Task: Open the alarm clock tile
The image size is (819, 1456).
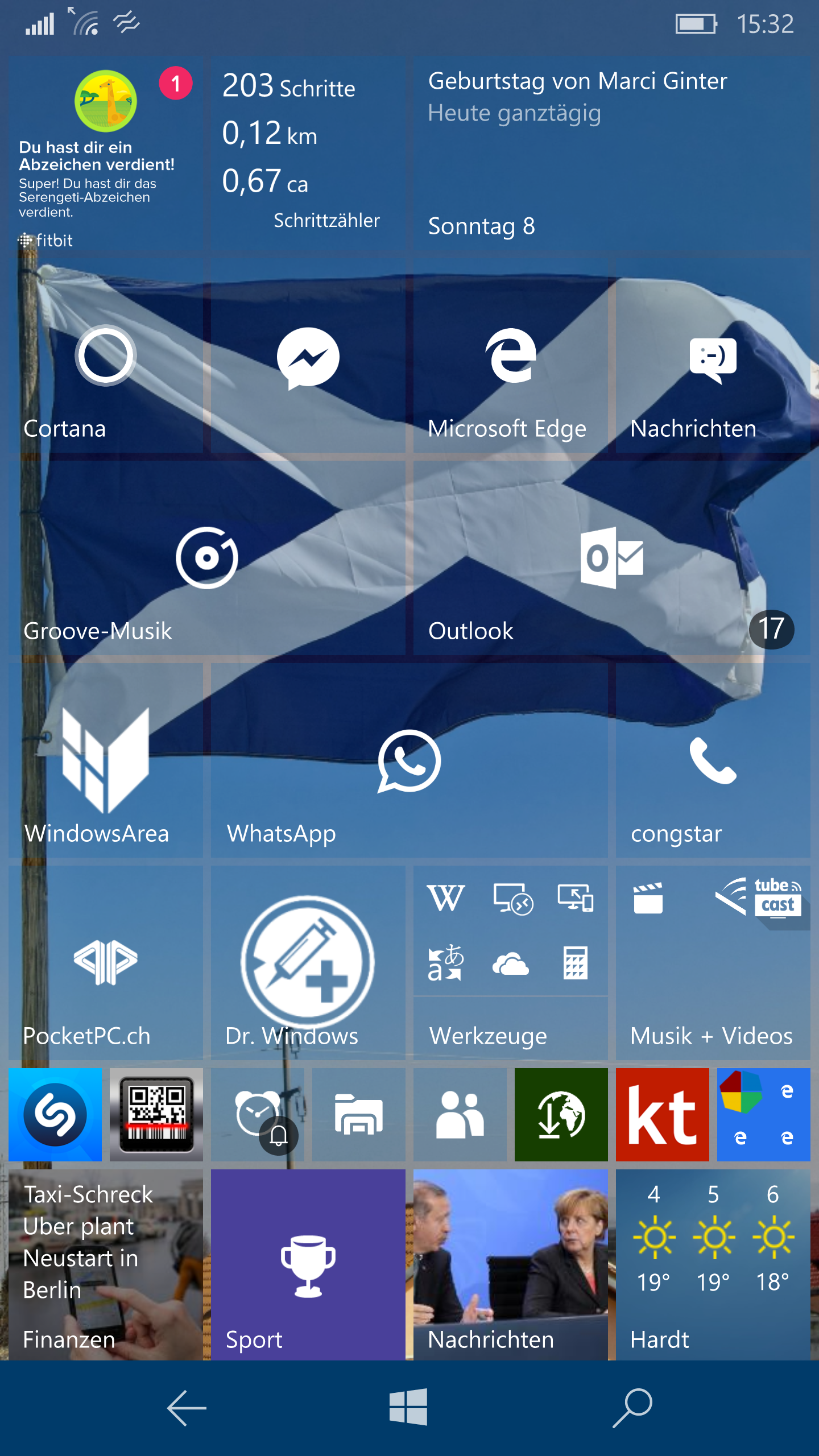Action: coord(258,1115)
